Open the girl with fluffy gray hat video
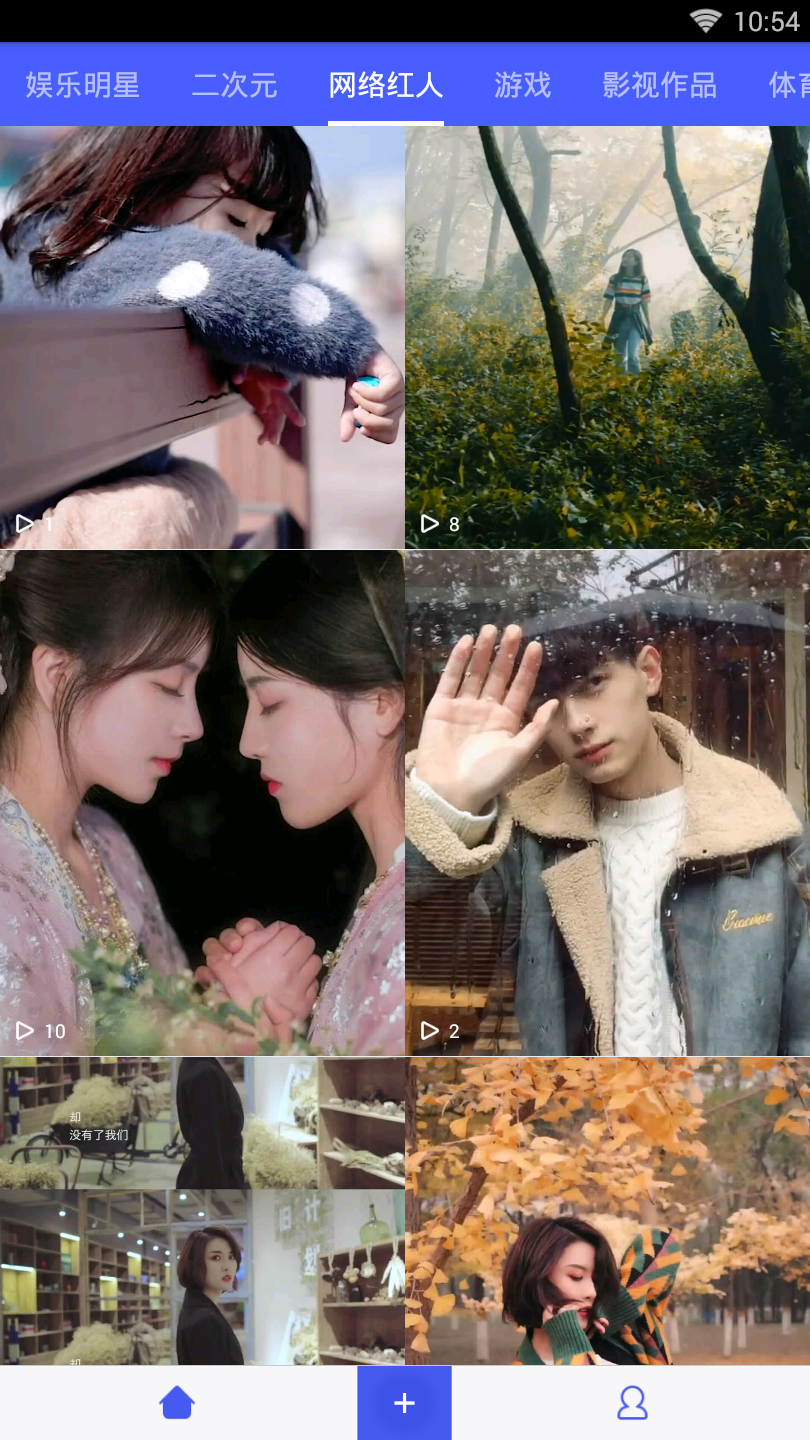This screenshot has width=810, height=1440. coord(202,337)
